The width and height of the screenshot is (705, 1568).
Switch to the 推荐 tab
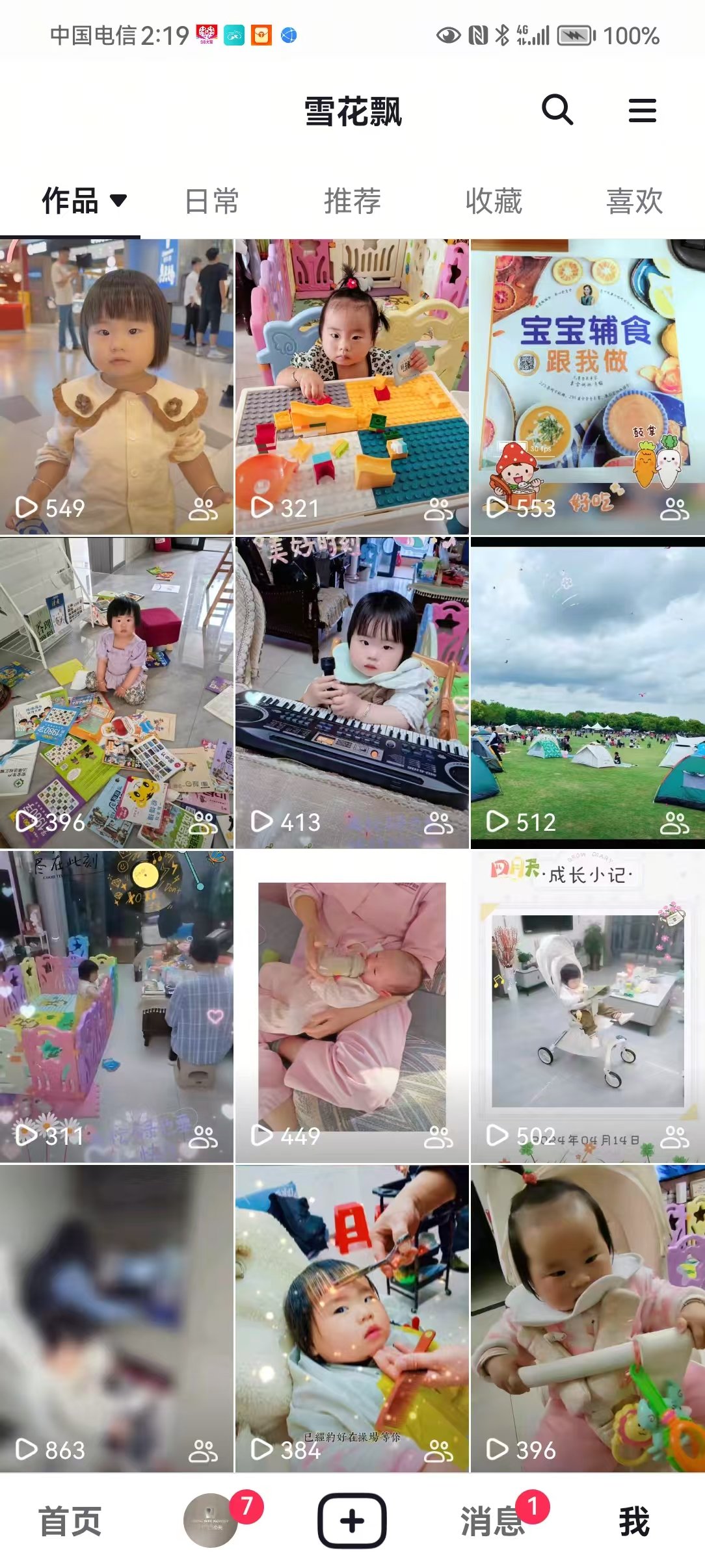pos(352,201)
